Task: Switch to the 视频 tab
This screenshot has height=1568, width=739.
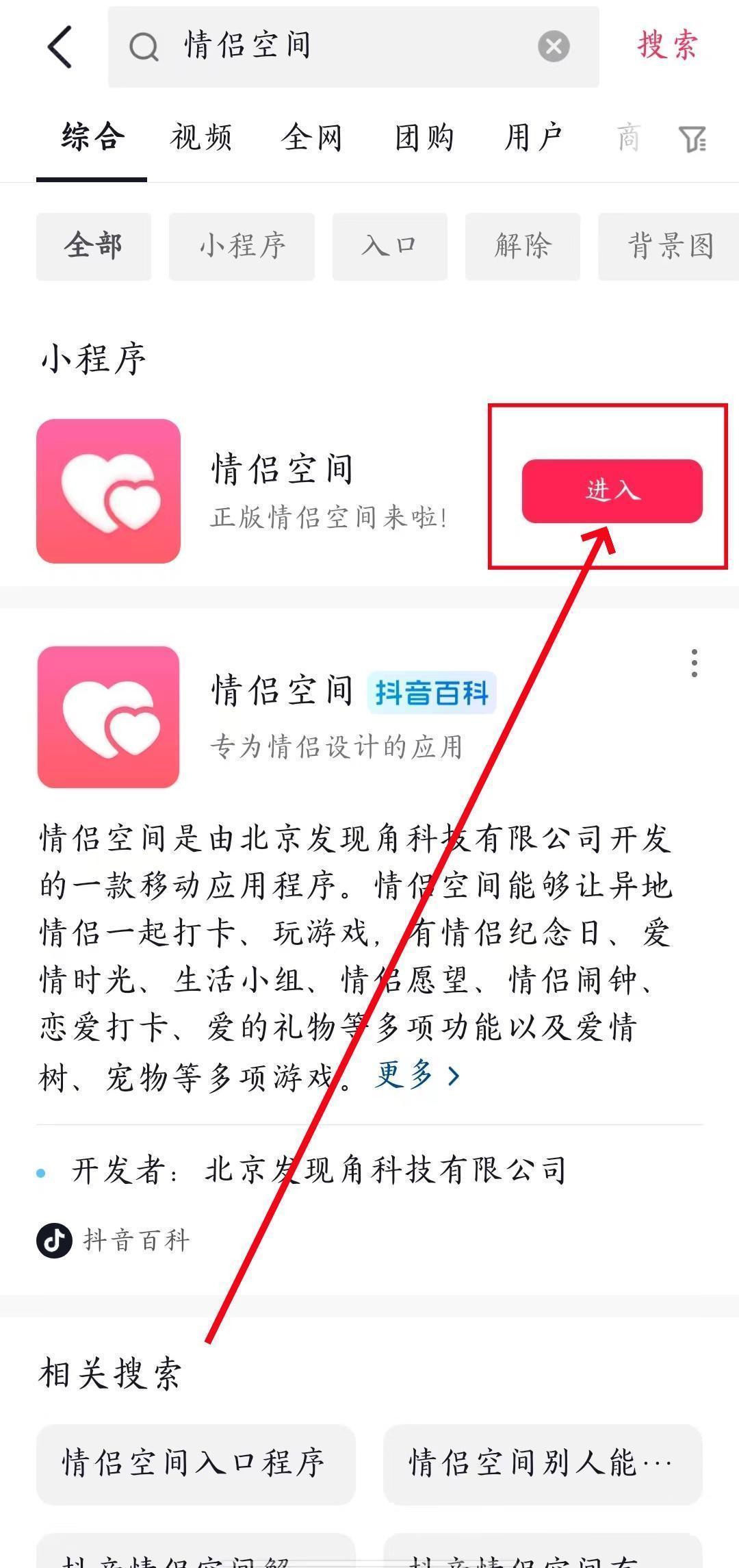Action: (201, 138)
